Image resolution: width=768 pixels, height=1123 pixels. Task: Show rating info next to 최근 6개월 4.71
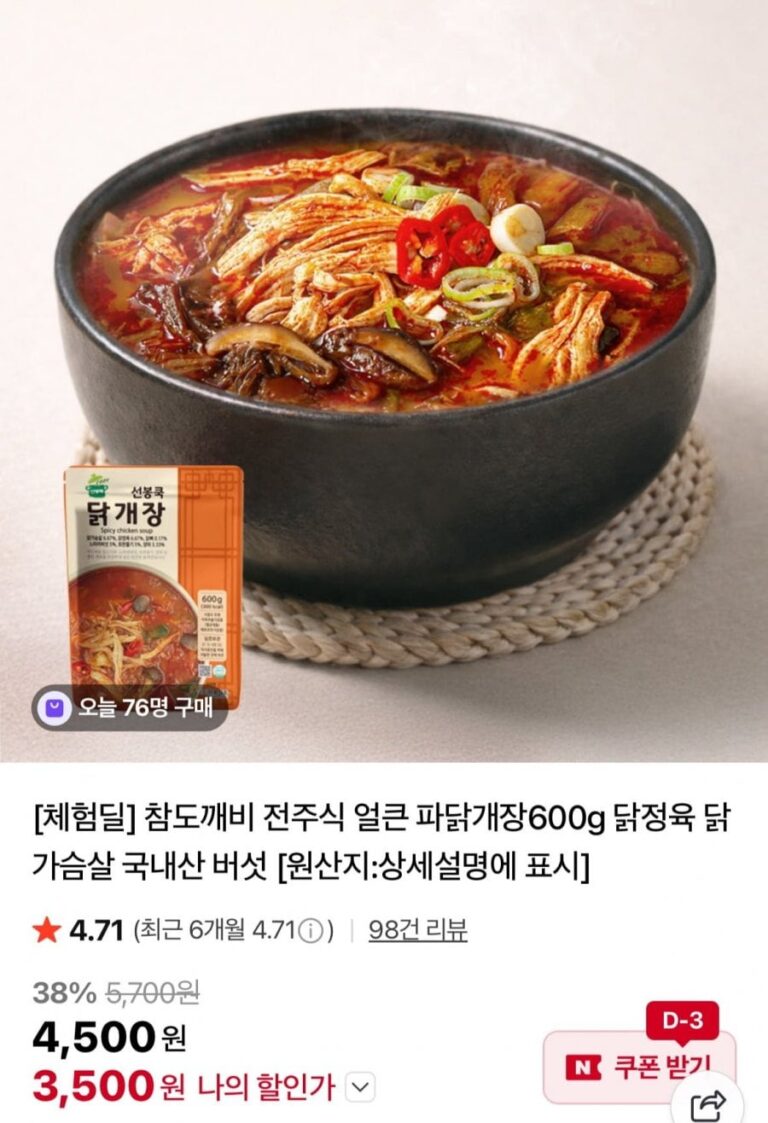coord(311,931)
